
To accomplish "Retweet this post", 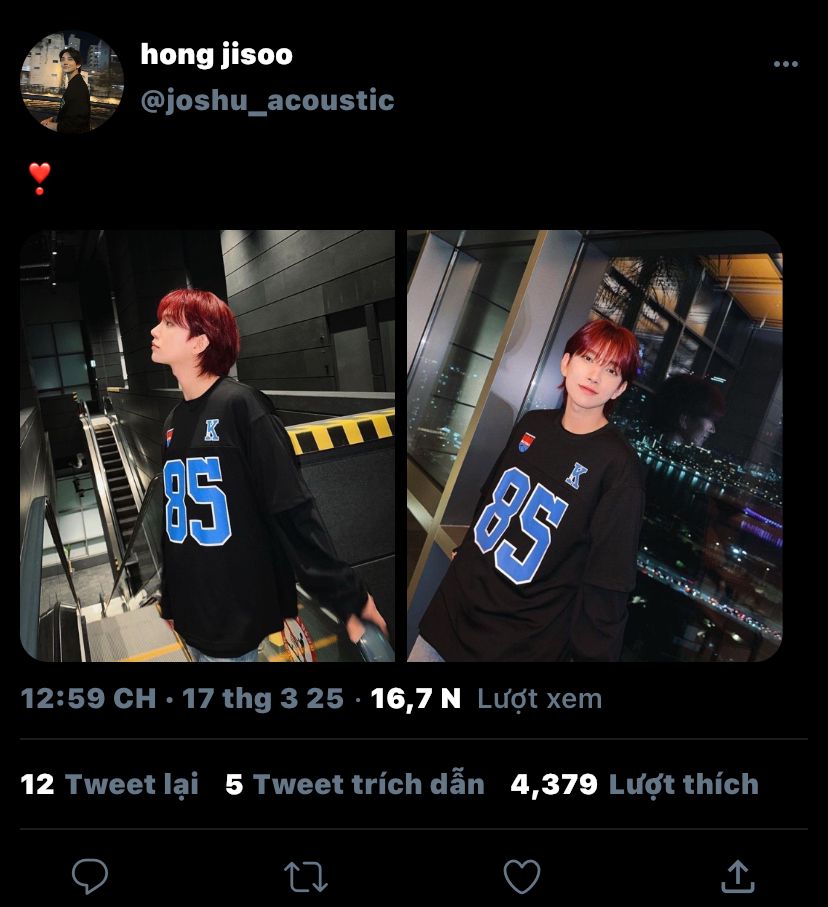I will click(x=306, y=877).
